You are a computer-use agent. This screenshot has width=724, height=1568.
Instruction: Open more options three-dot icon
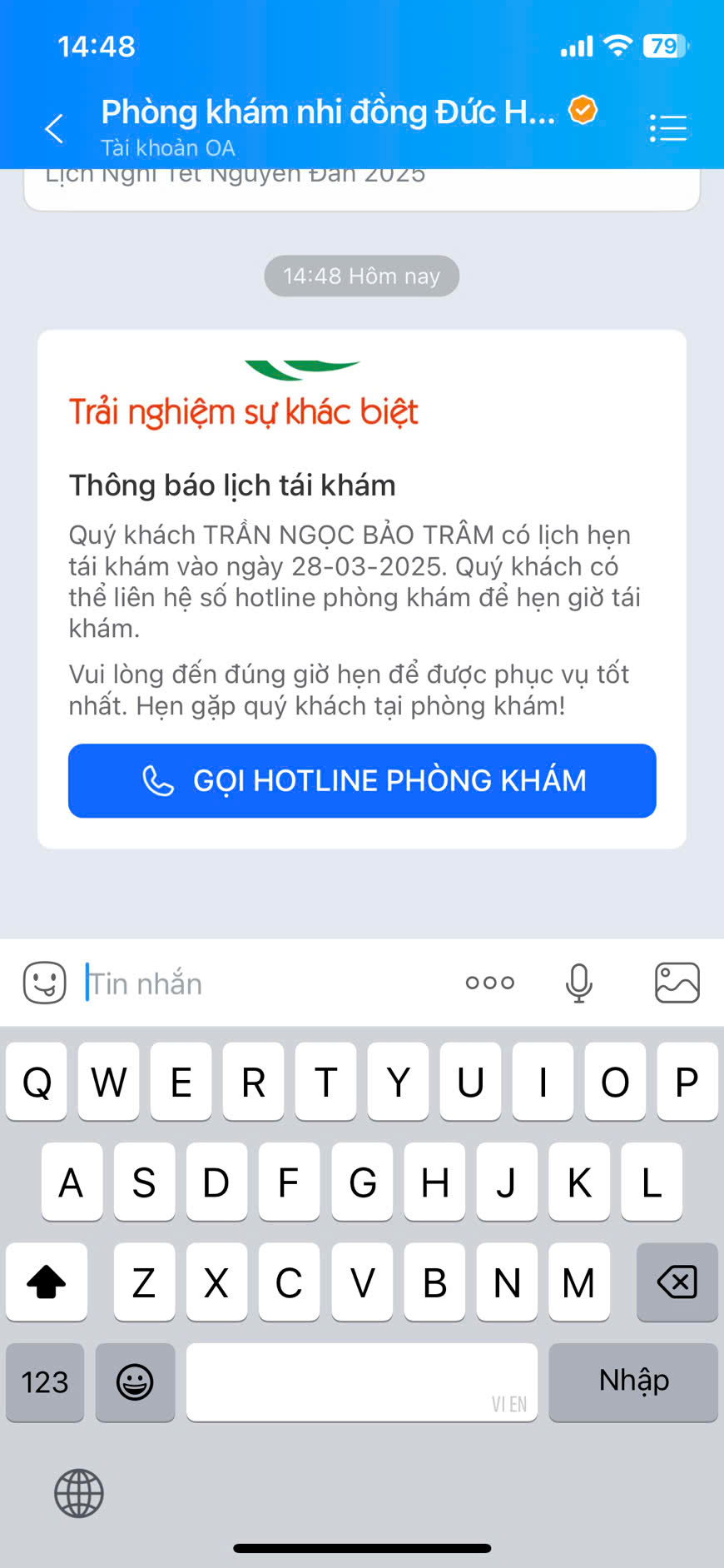[x=489, y=983]
